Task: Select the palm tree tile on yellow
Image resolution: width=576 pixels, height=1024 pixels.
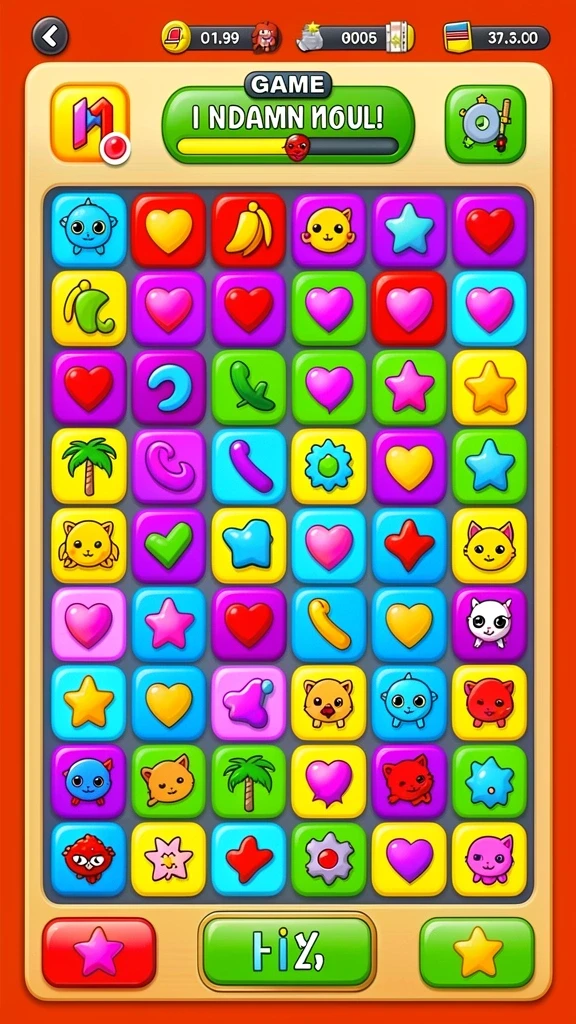Action: (89, 466)
